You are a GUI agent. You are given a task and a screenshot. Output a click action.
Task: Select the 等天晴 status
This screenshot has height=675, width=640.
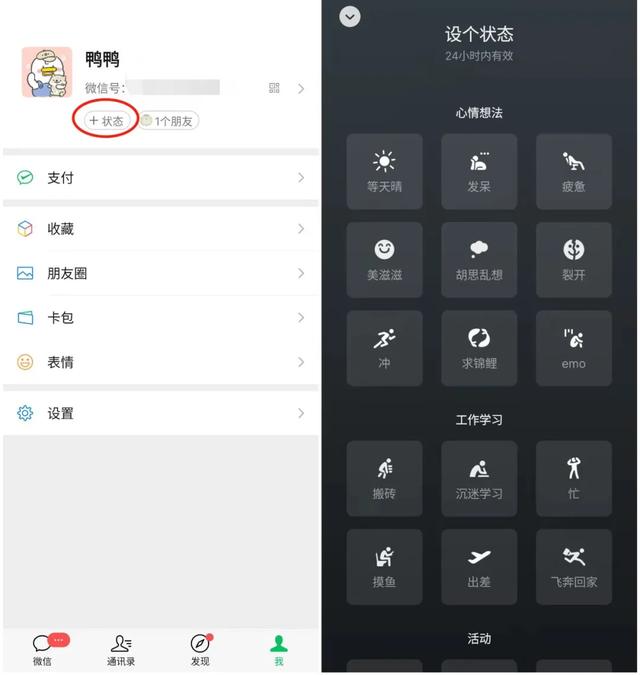coord(384,171)
